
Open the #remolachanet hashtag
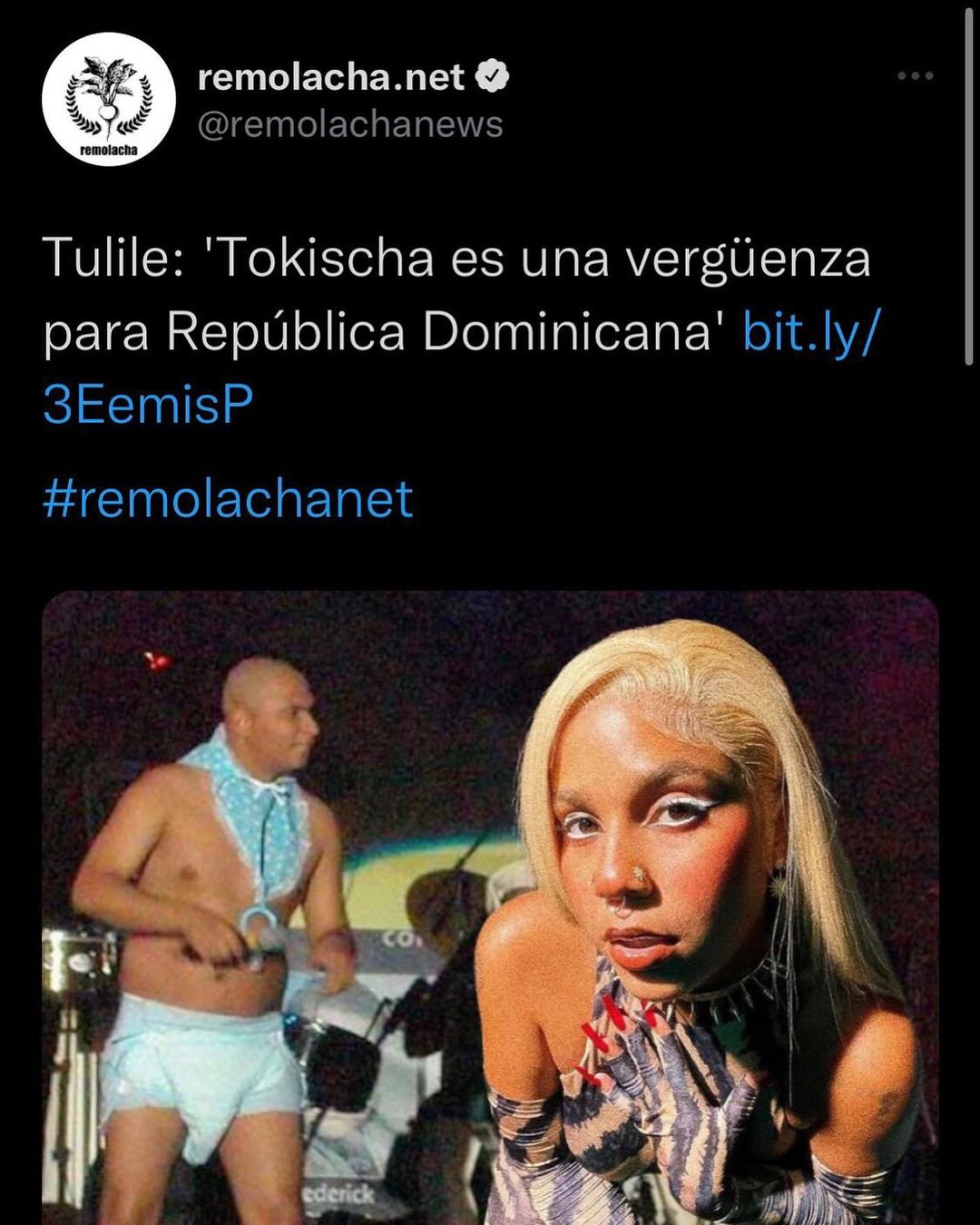[228, 499]
